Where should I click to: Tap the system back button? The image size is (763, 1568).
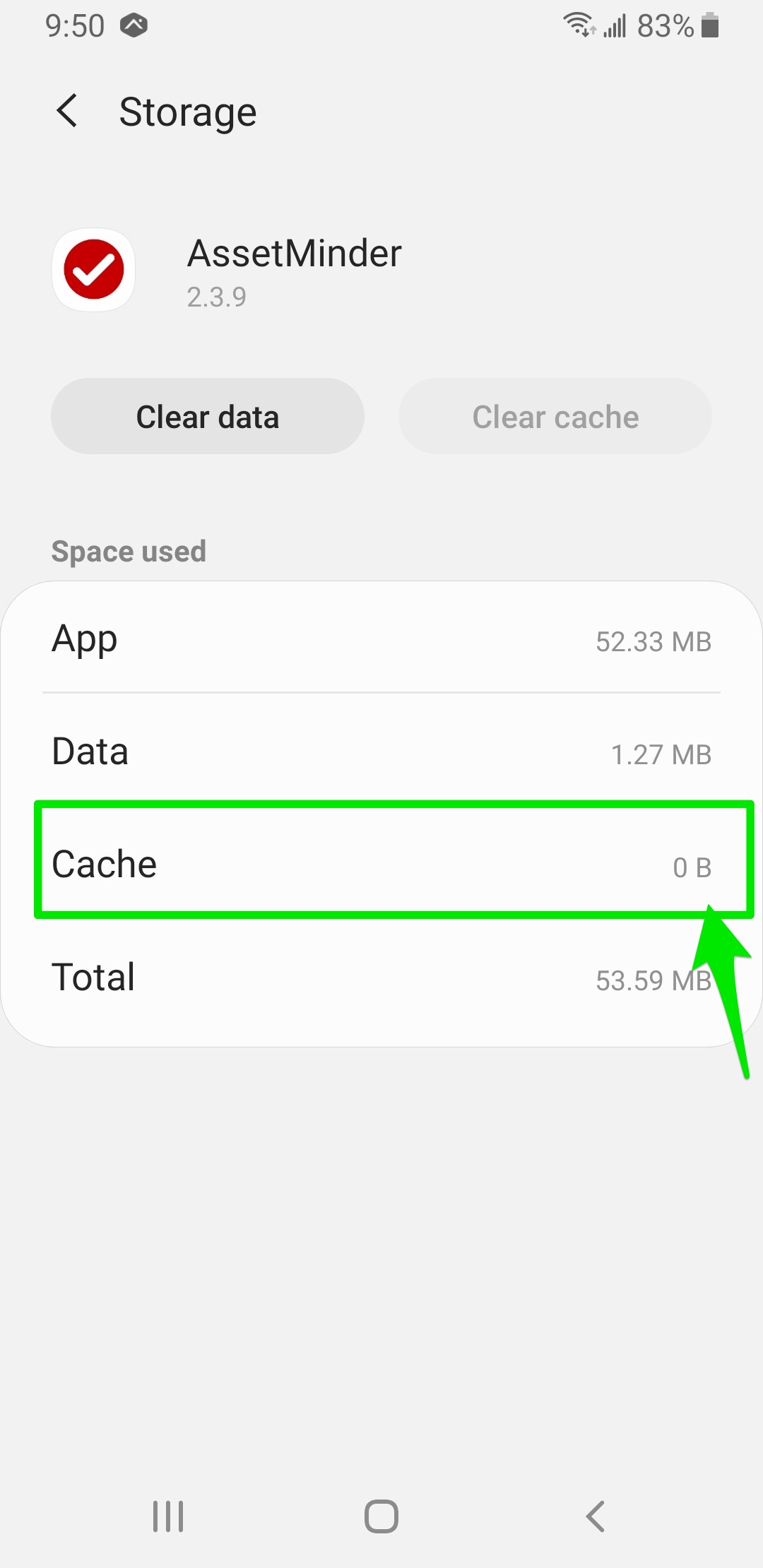596,1516
